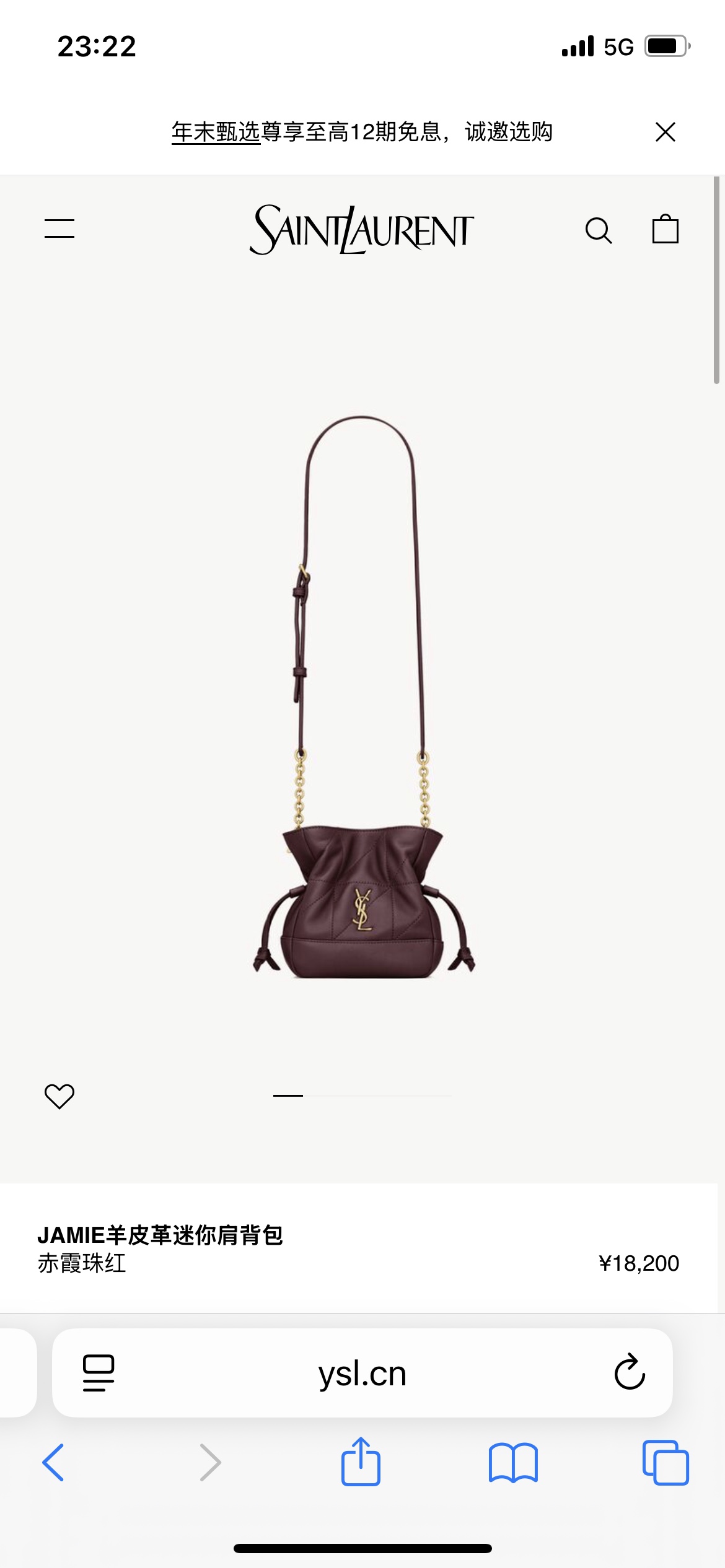
Task: Dismiss the promotional banner
Action: (x=666, y=132)
